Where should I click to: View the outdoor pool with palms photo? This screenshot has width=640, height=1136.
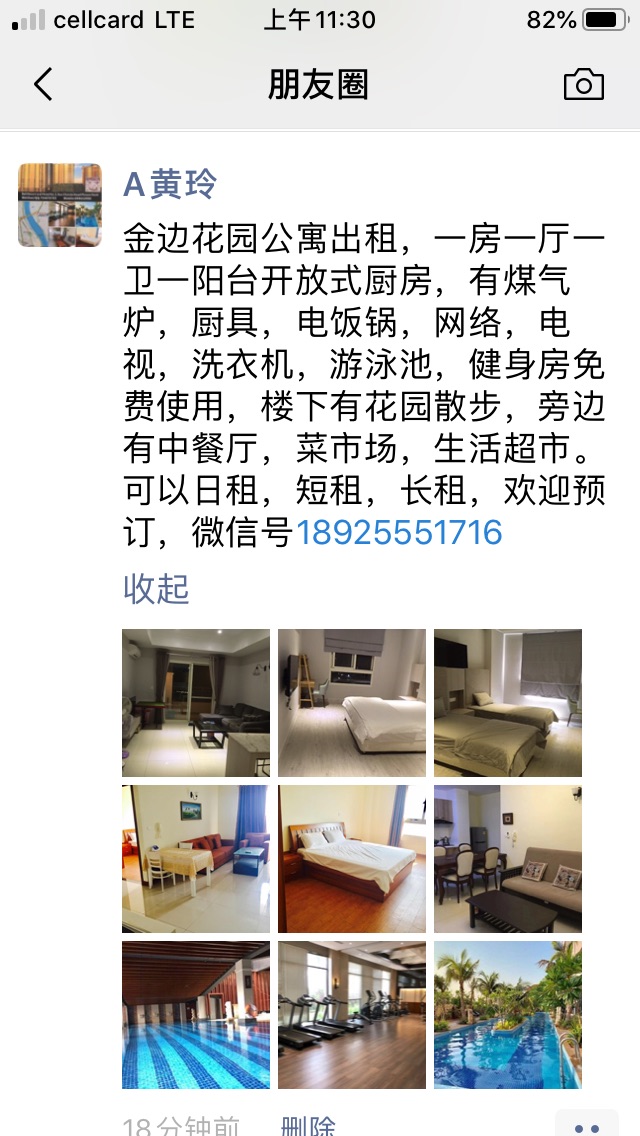(508, 1015)
